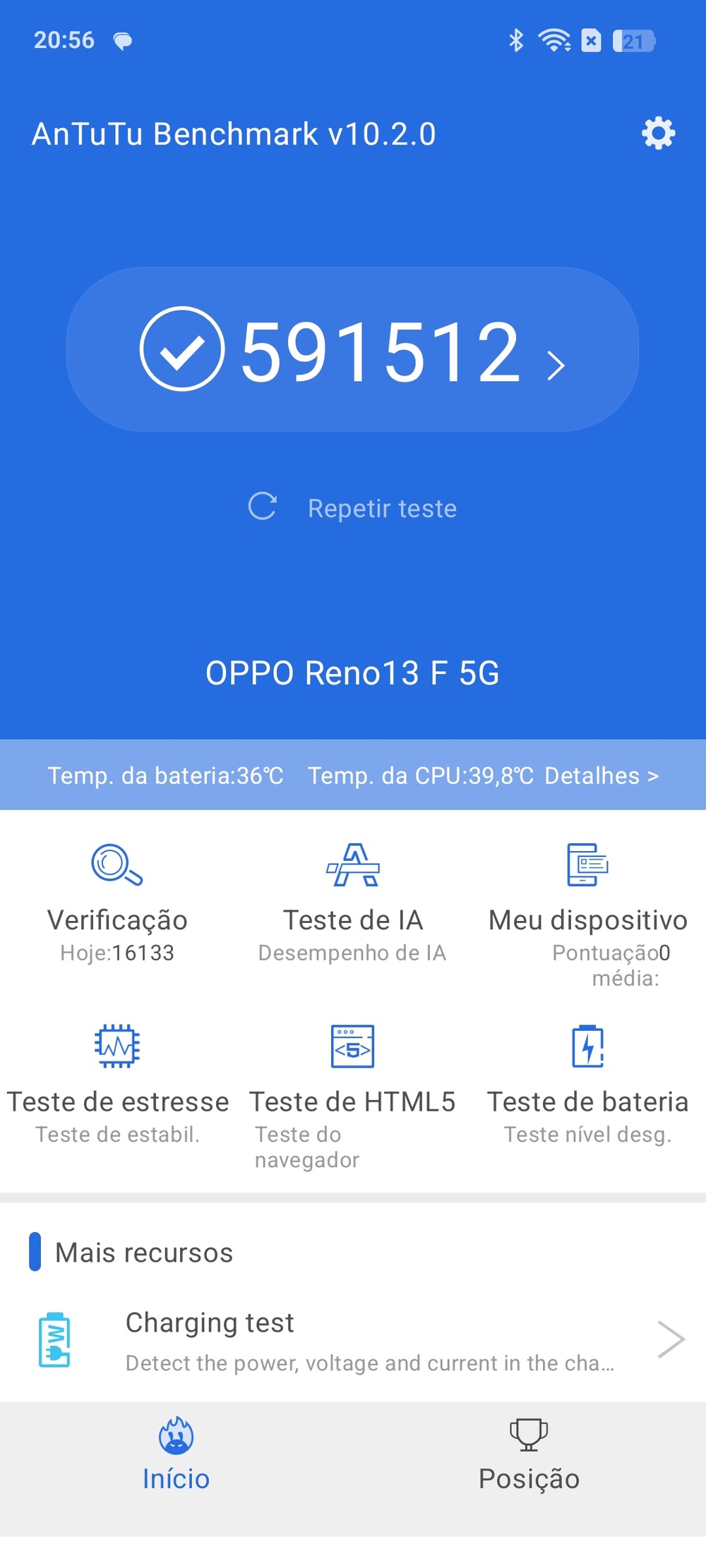Open the settings gear icon
Screen dimensions: 706x1568
pyautogui.click(x=658, y=133)
